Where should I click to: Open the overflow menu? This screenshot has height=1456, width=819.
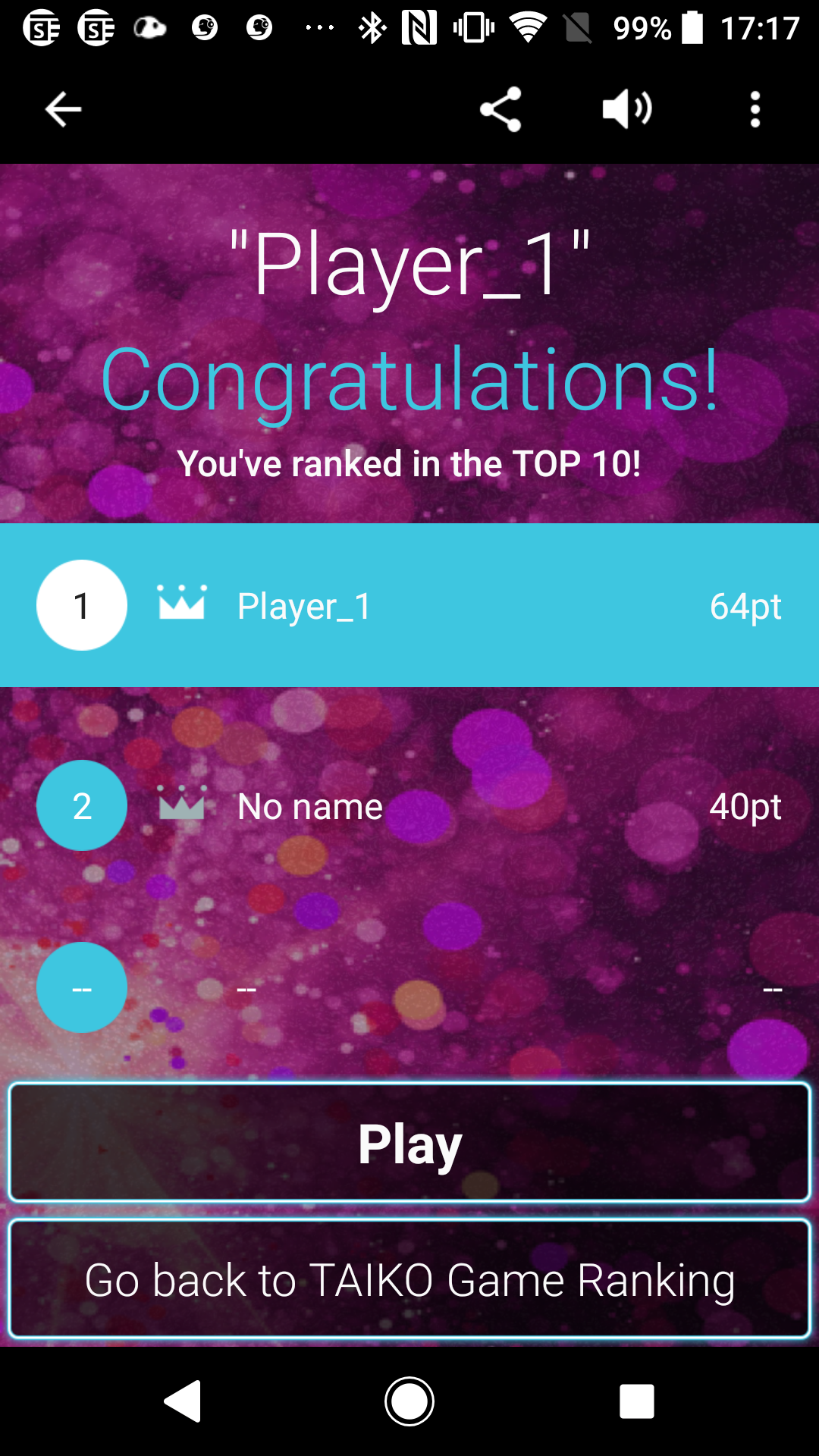click(755, 110)
